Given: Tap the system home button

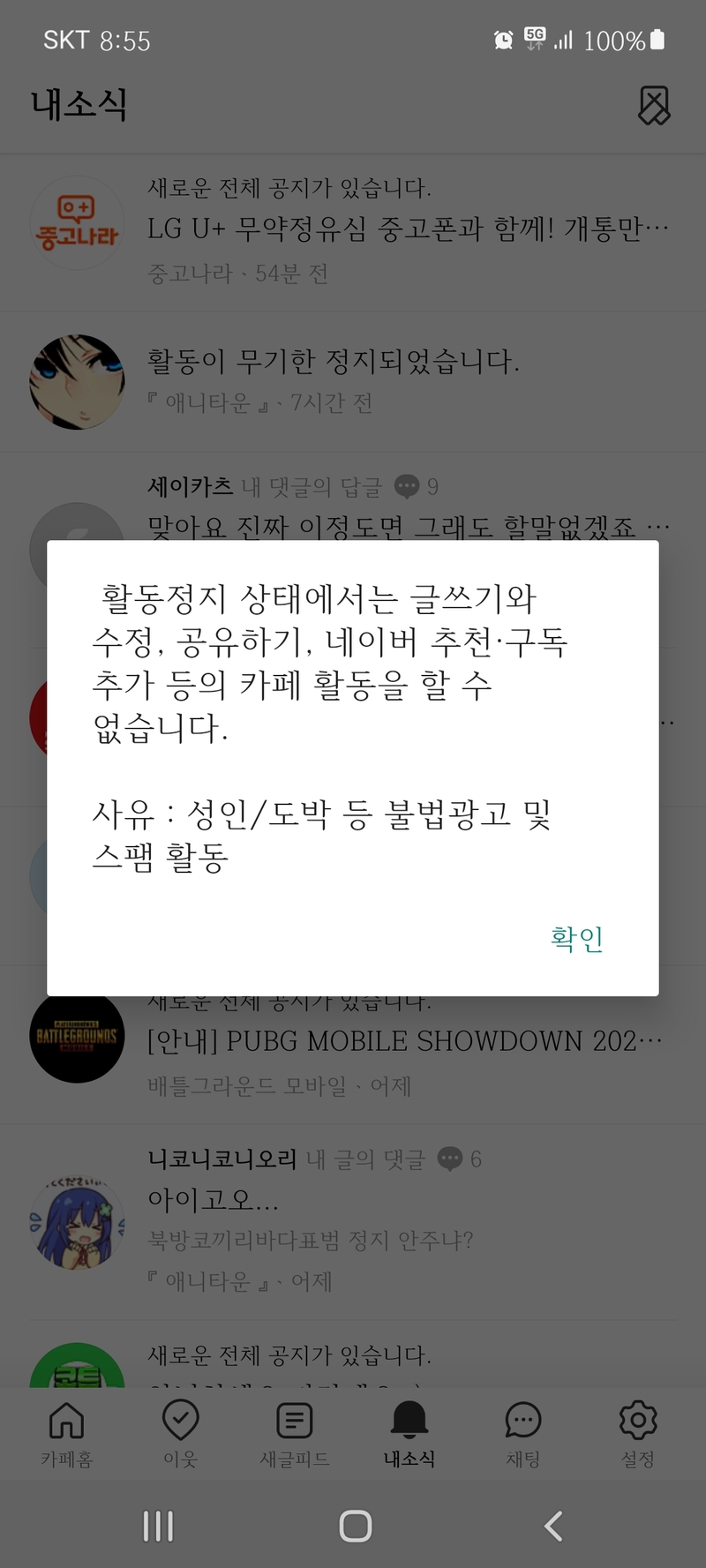Looking at the screenshot, I should [x=355, y=1526].
